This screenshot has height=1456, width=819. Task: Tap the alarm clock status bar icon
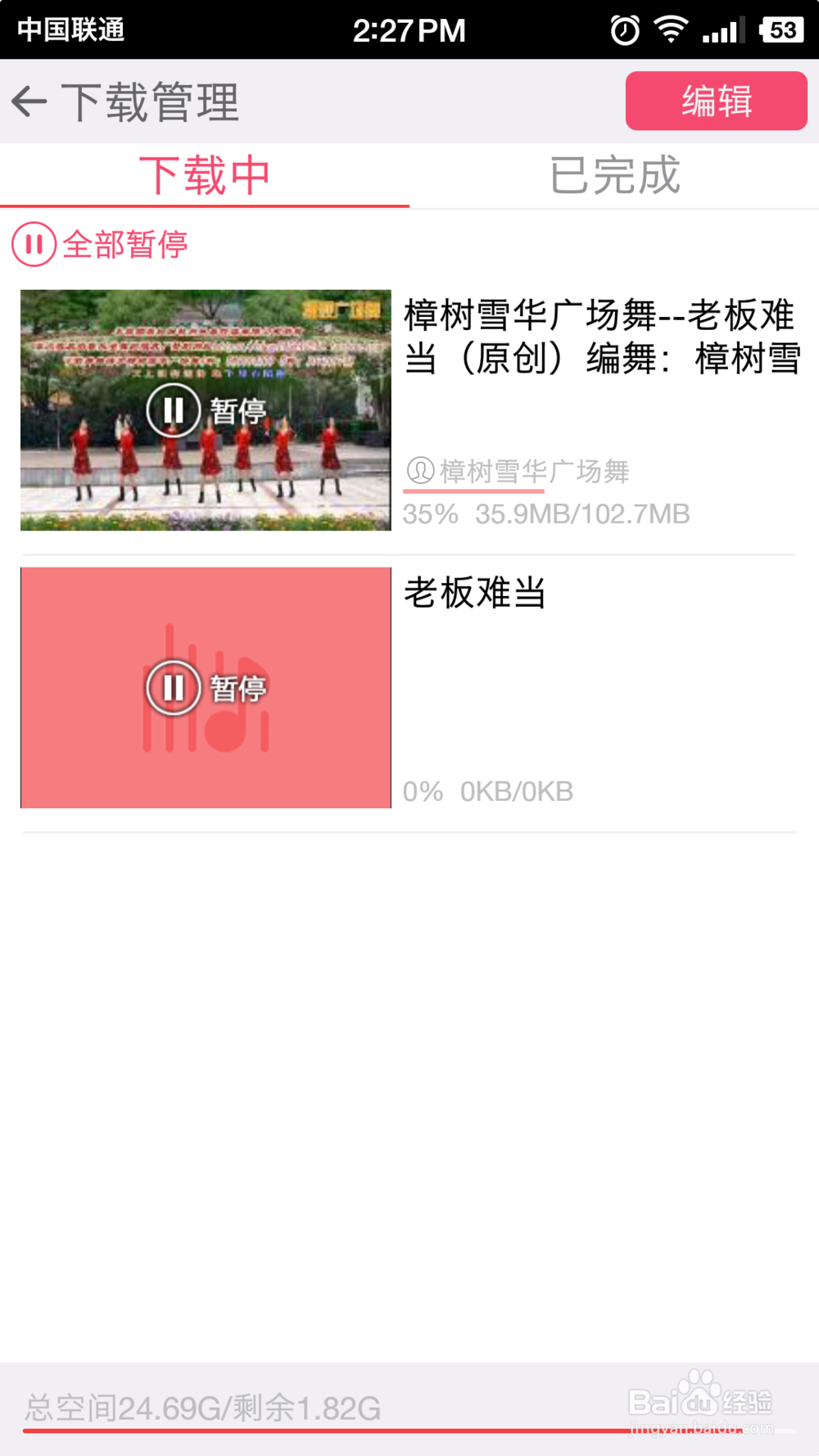pos(623,29)
